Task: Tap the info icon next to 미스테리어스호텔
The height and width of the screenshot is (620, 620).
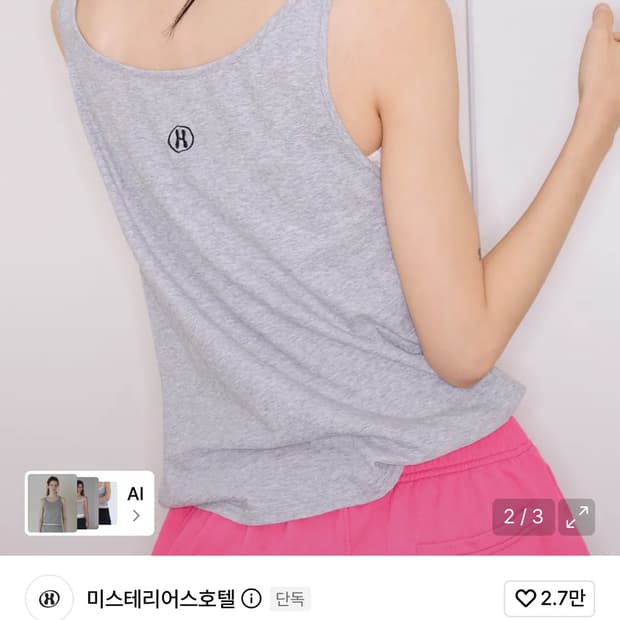Action: [x=251, y=599]
